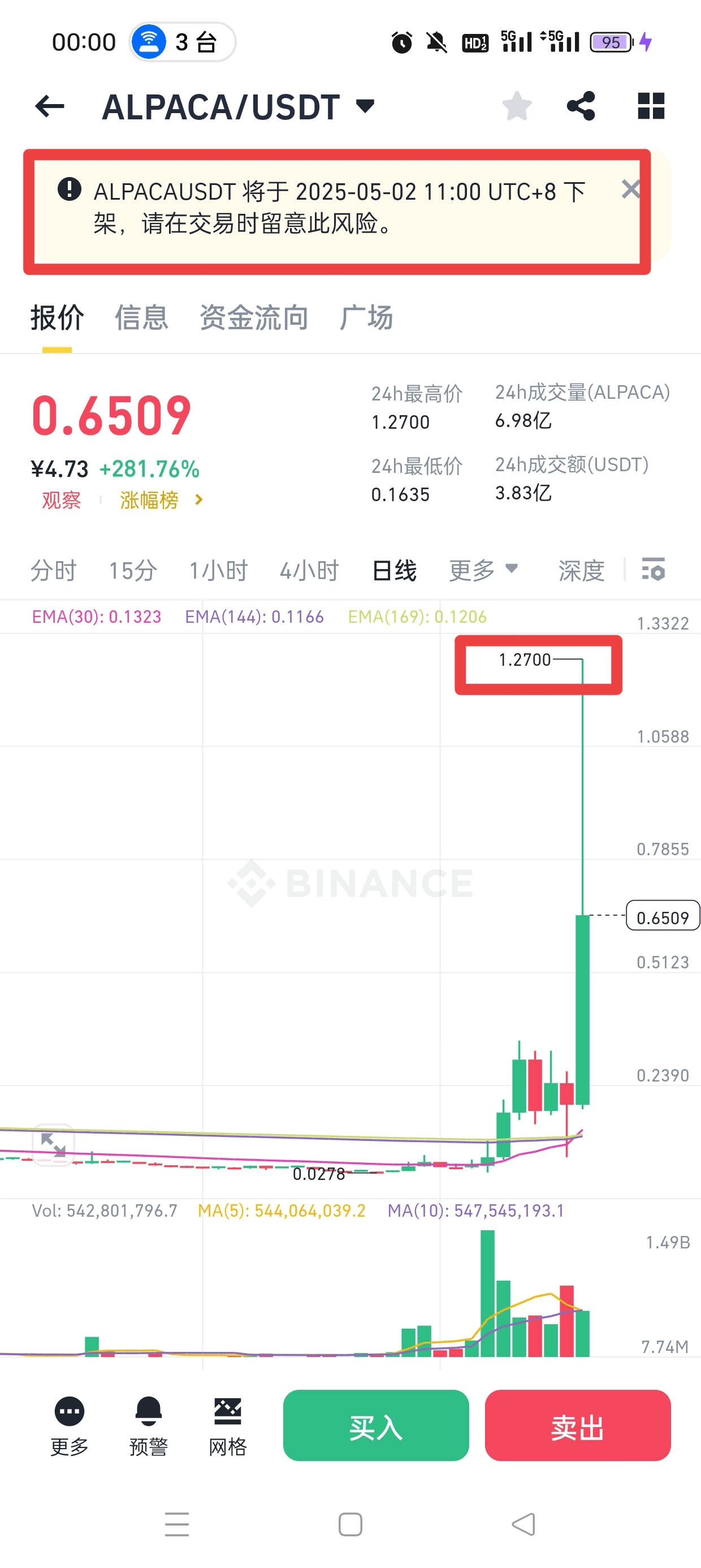Select the 4小时 chart interval
Screen dimensions: 701x1568
pos(309,570)
